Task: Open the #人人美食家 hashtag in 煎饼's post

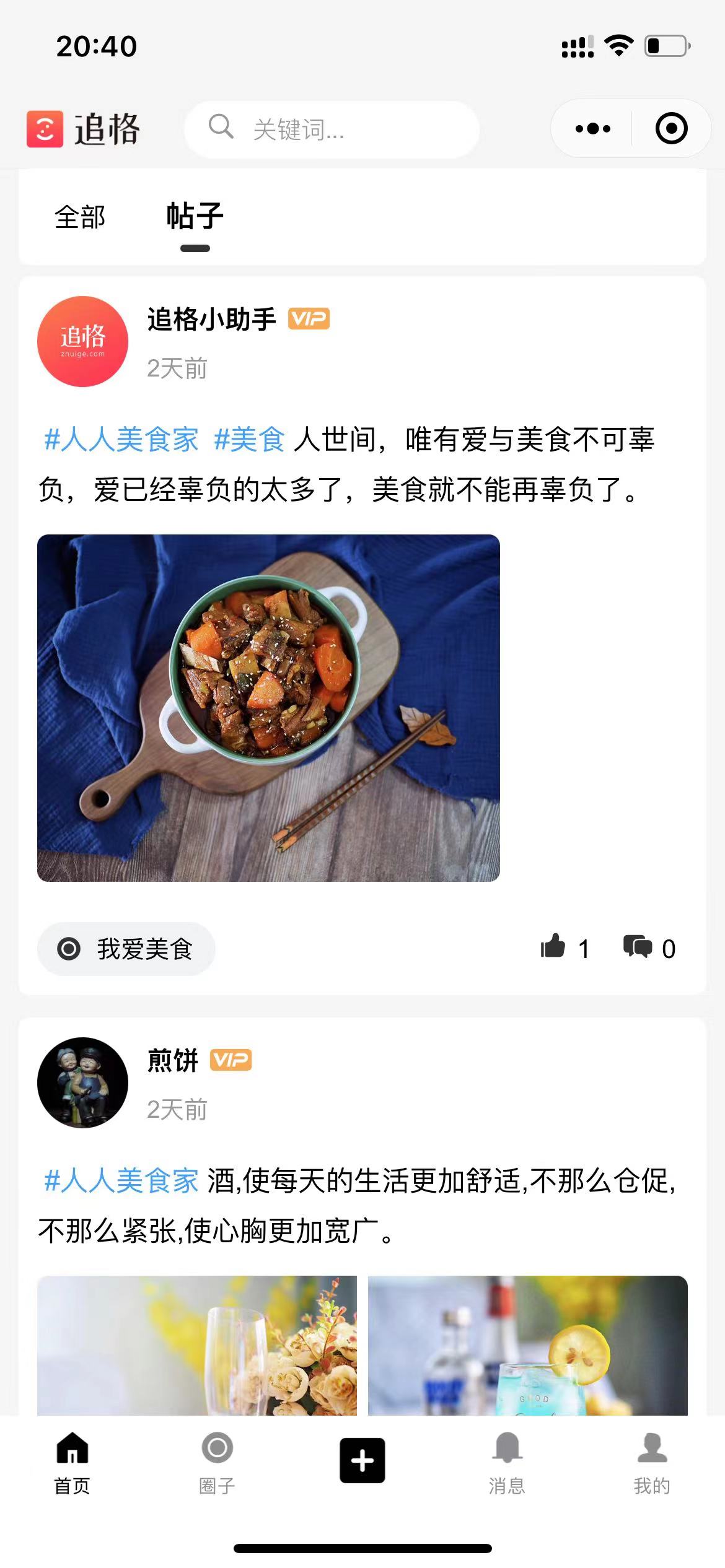Action: point(121,1181)
